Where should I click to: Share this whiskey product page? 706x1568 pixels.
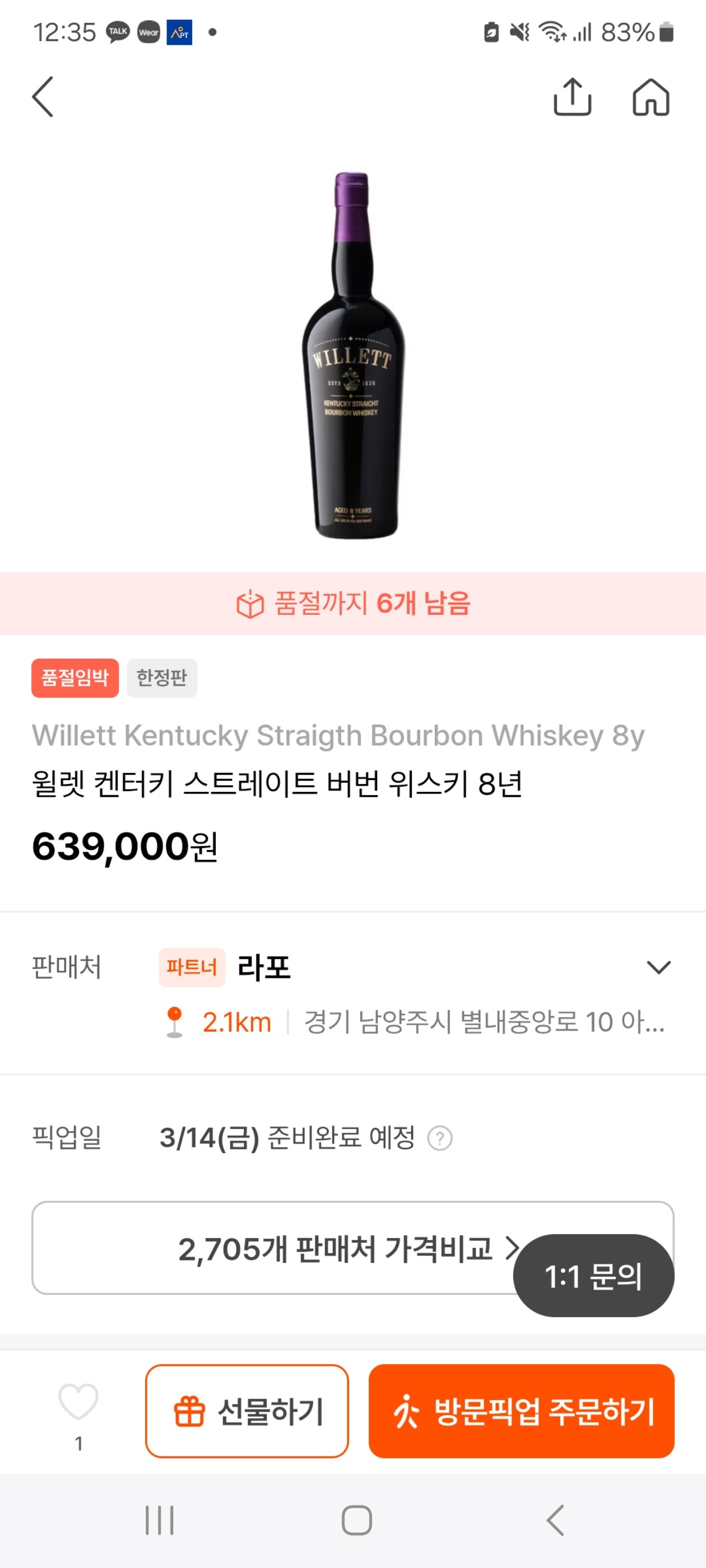click(572, 97)
